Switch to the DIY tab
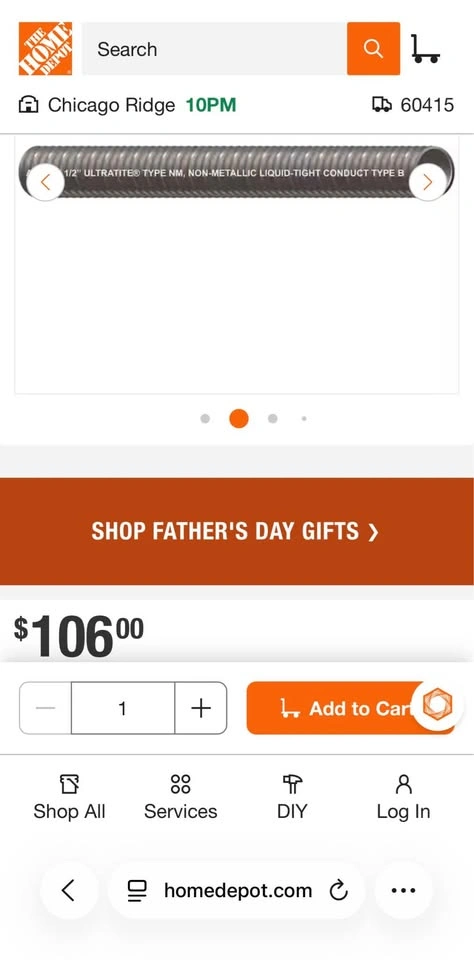The width and height of the screenshot is (474, 960). coord(292,797)
